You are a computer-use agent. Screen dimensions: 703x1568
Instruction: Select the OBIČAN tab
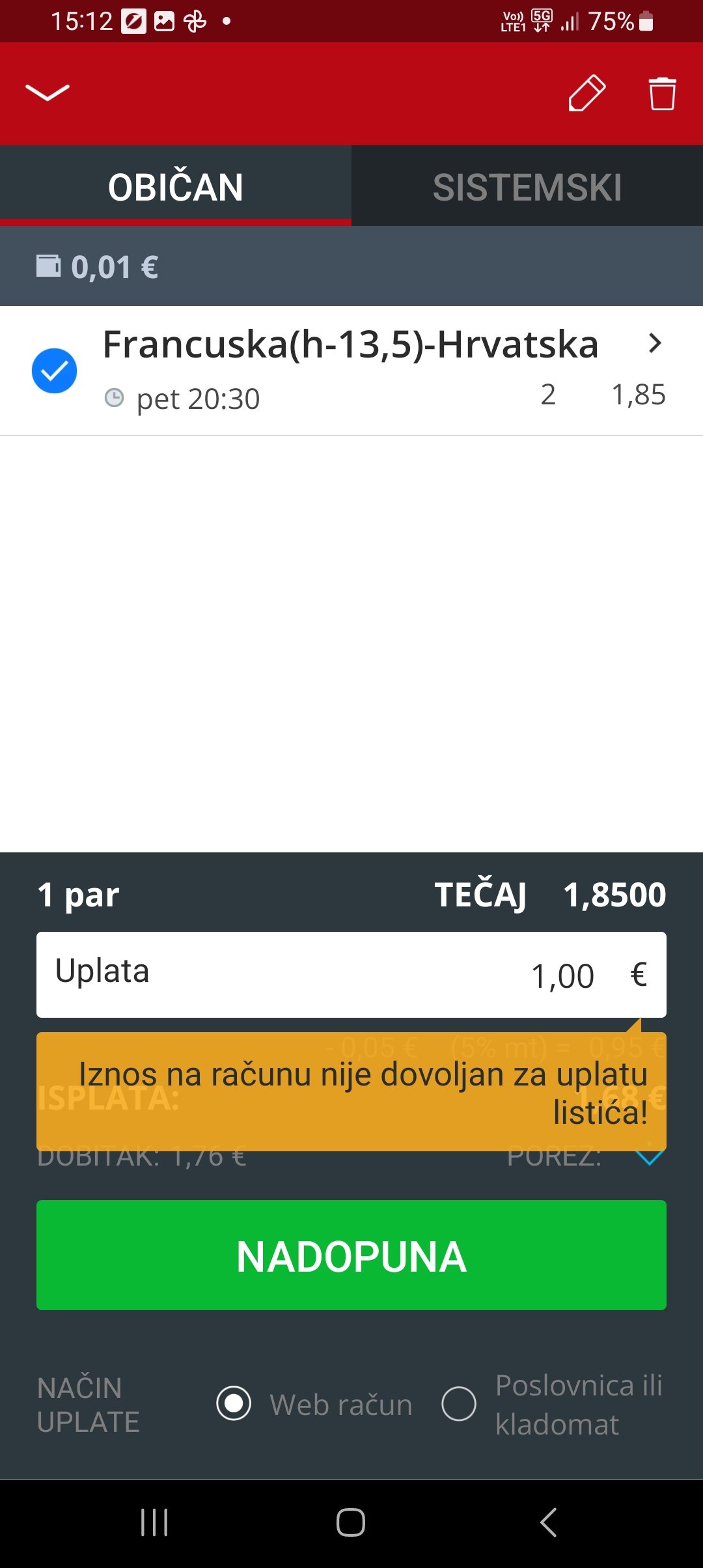pos(176,187)
